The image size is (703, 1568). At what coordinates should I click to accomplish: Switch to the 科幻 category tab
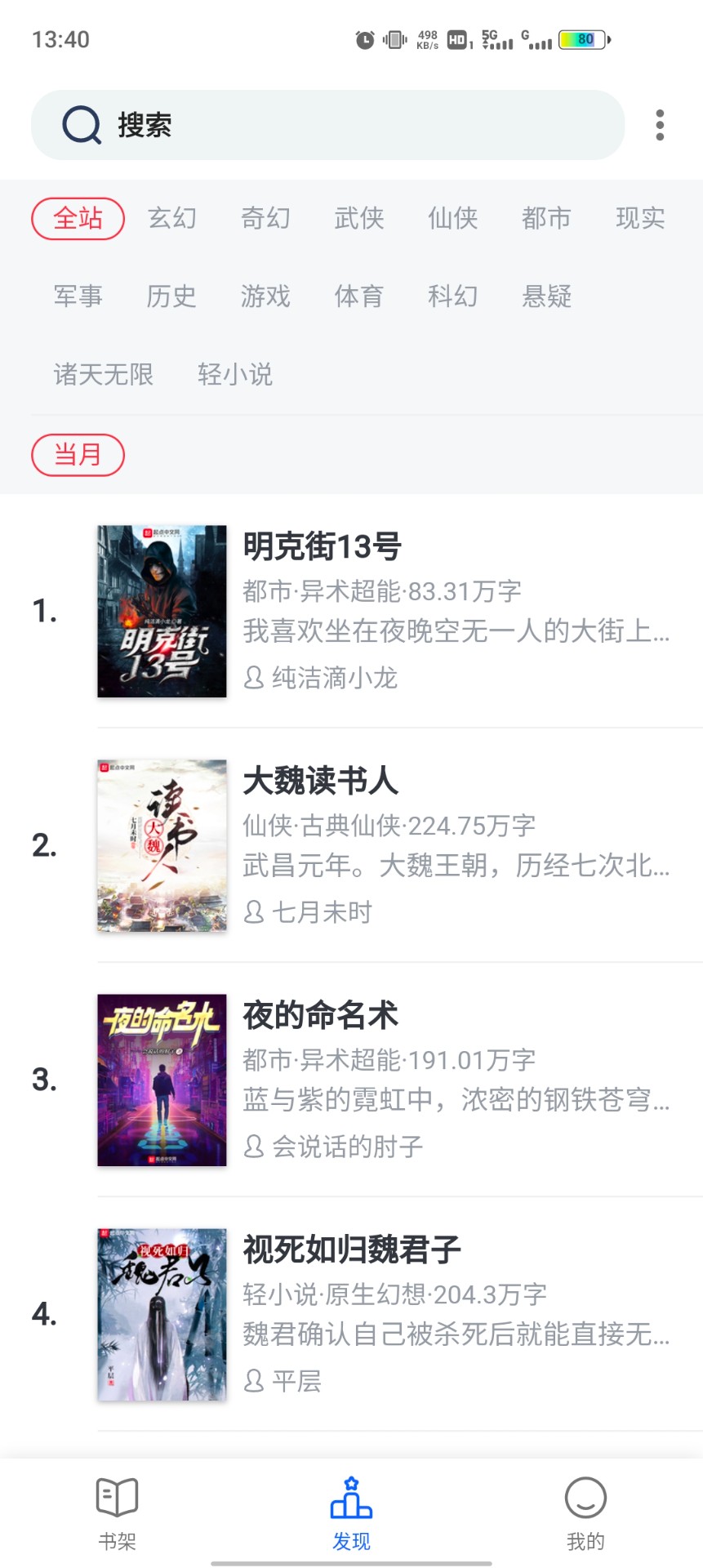(x=454, y=296)
